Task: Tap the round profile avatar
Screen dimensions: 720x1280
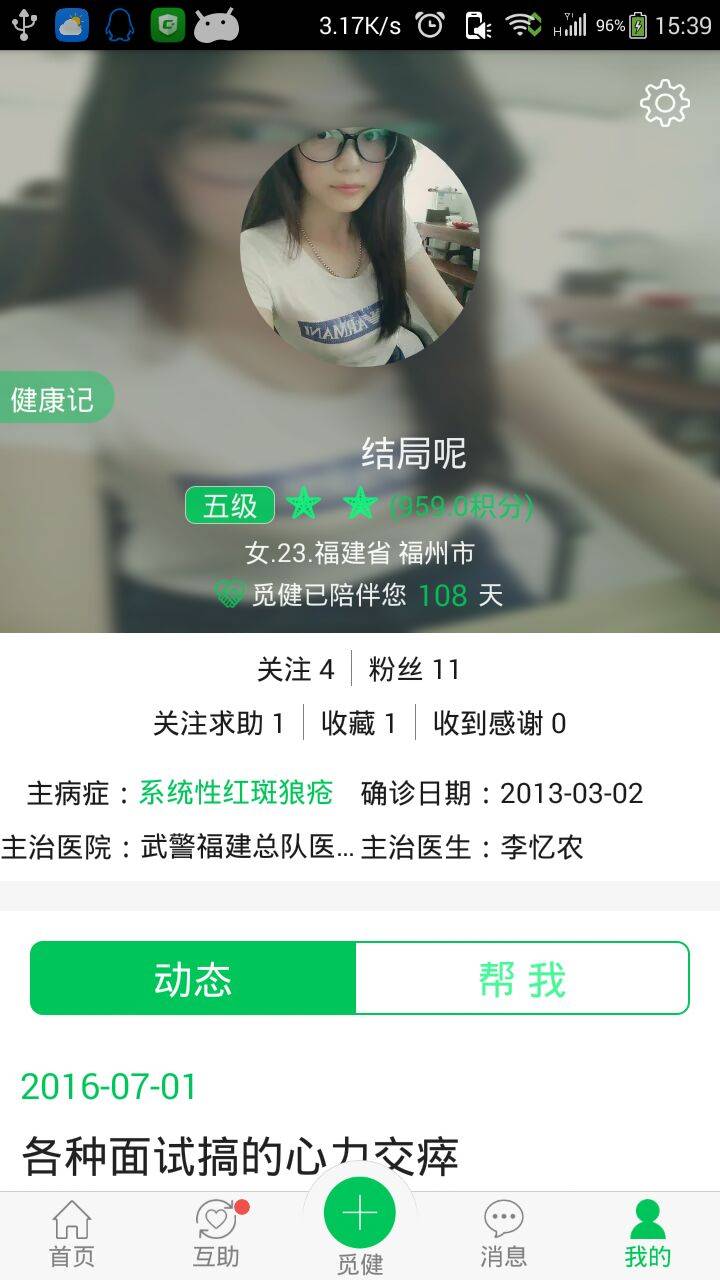Action: (x=360, y=247)
